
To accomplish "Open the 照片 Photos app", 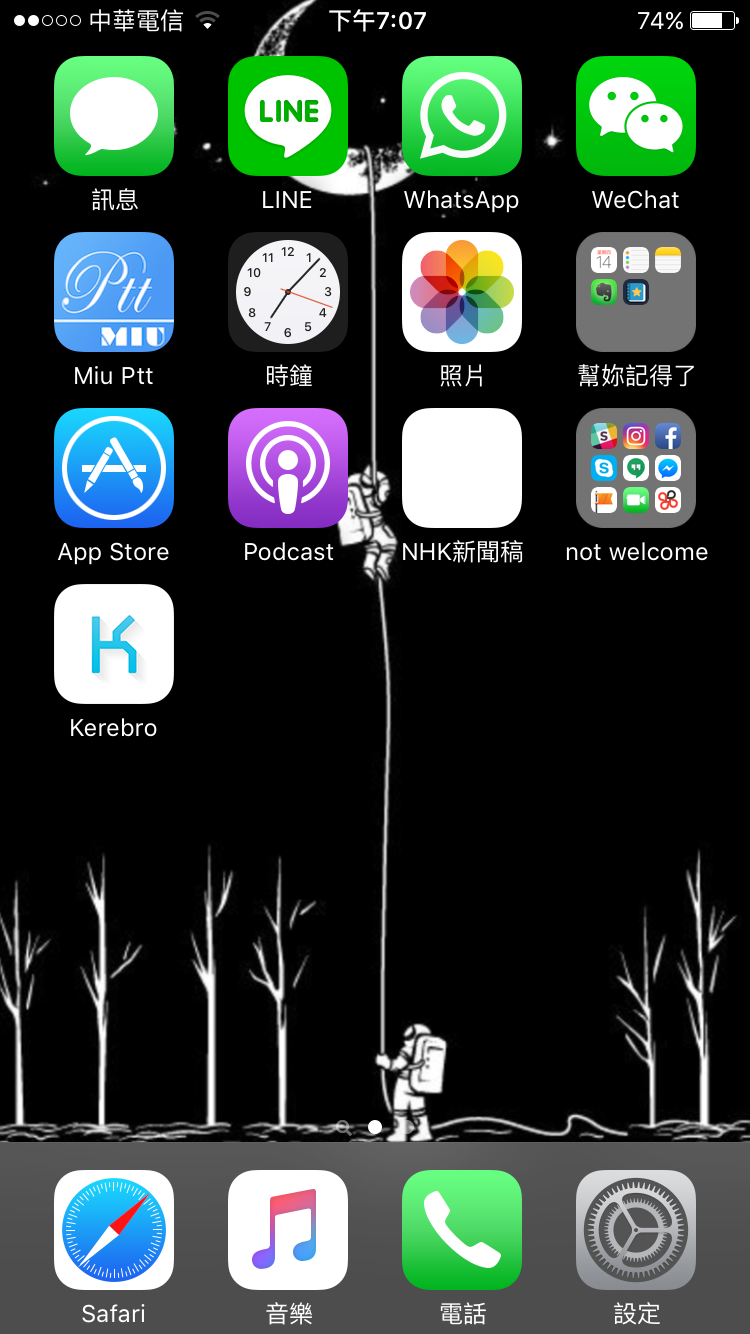I will coord(462,292).
